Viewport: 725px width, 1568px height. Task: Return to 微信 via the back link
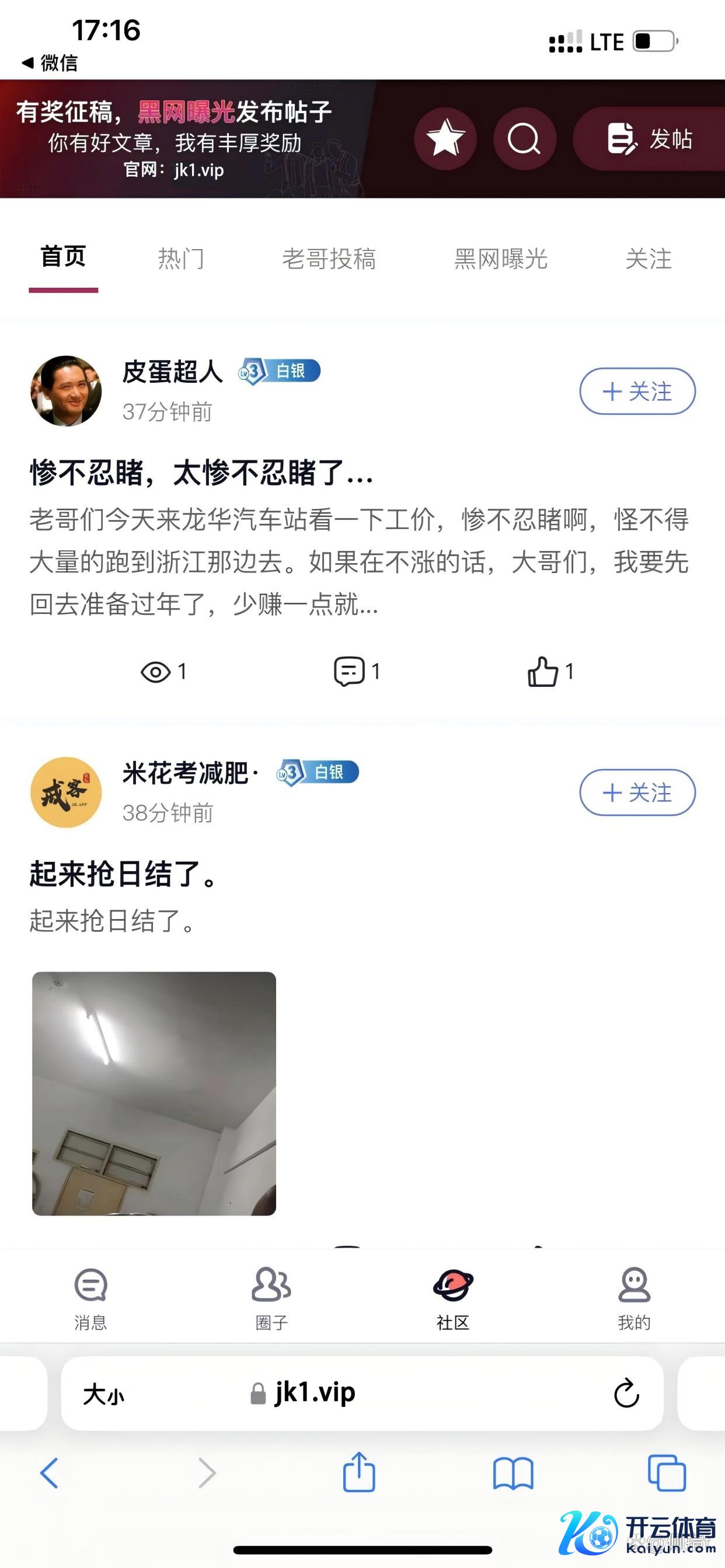pos(50,62)
